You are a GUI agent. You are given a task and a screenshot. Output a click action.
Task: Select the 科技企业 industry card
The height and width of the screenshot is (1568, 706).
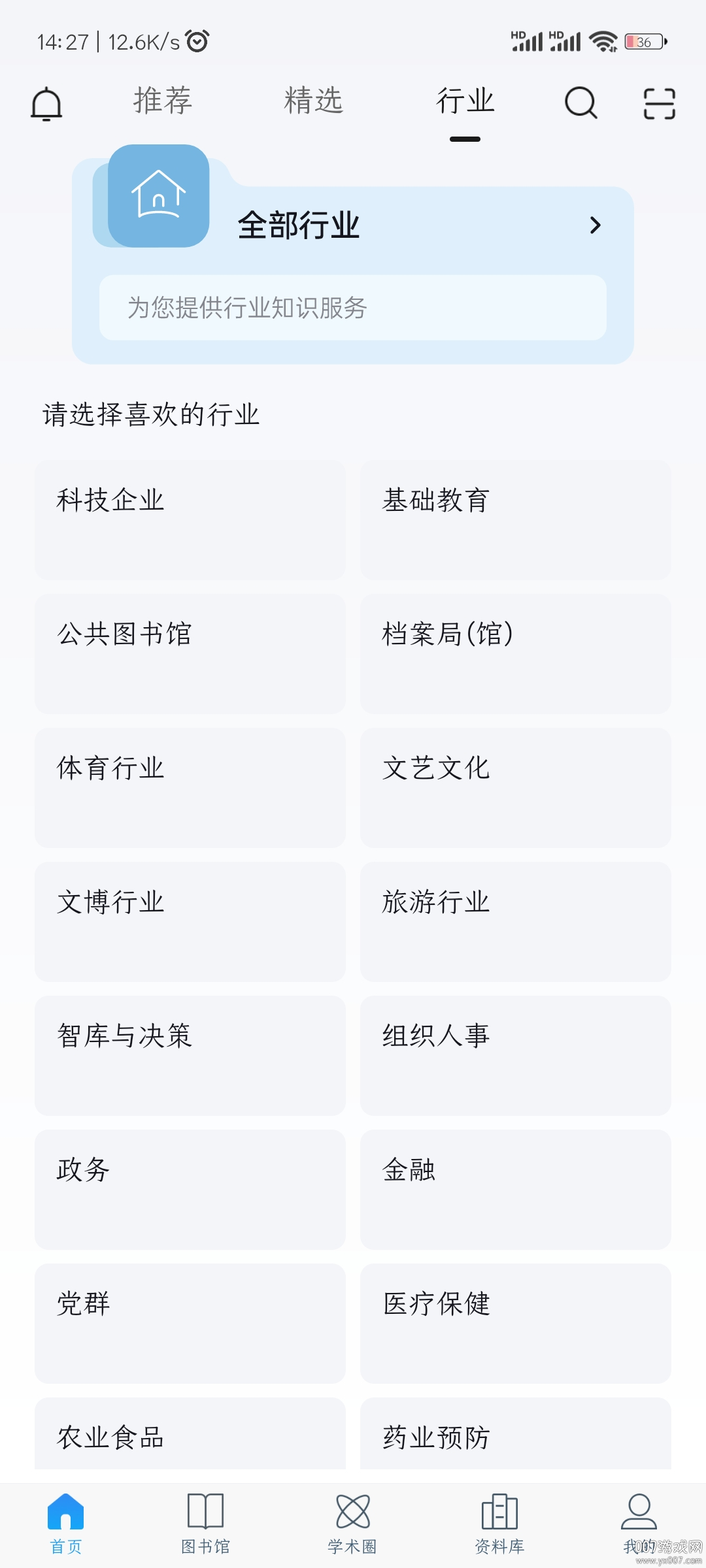190,519
